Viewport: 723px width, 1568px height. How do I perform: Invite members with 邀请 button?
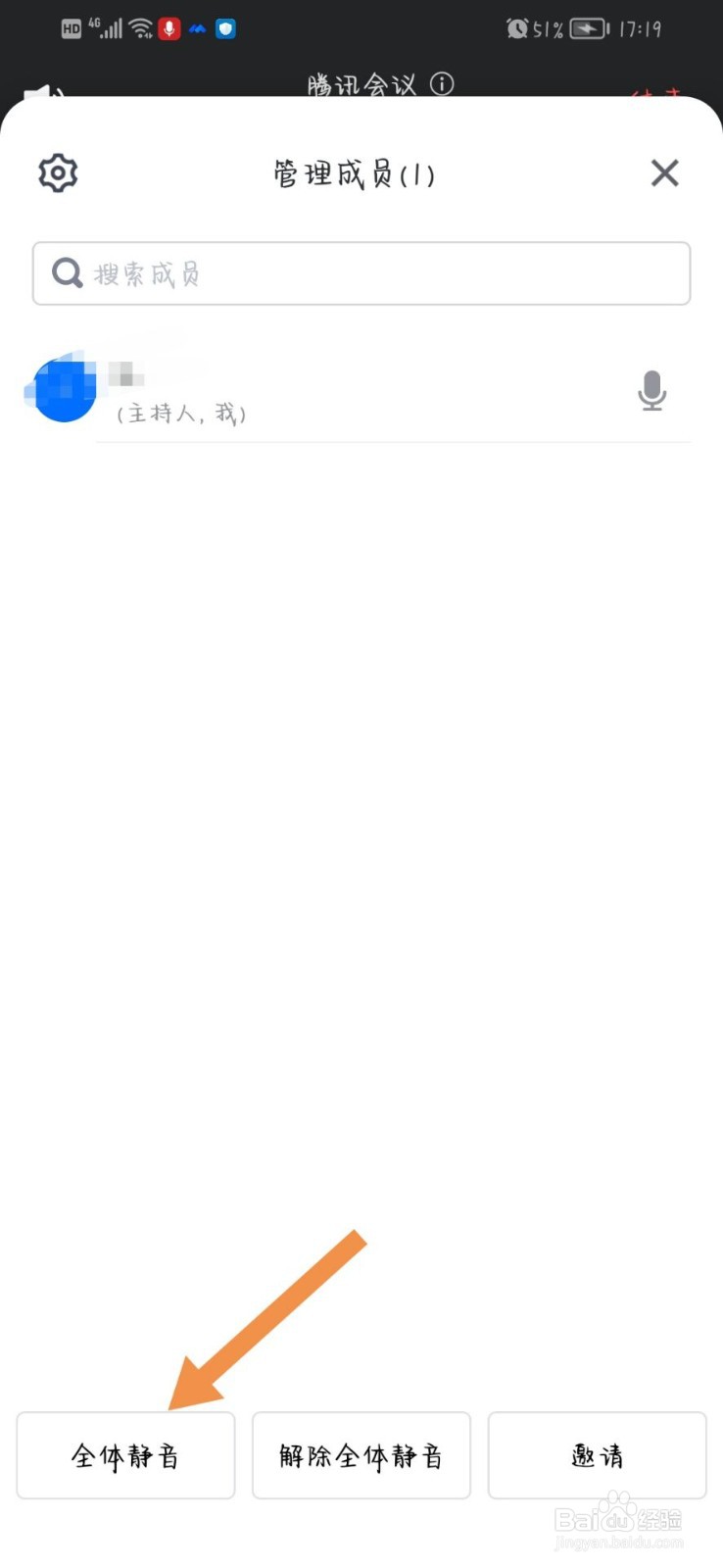click(597, 1455)
